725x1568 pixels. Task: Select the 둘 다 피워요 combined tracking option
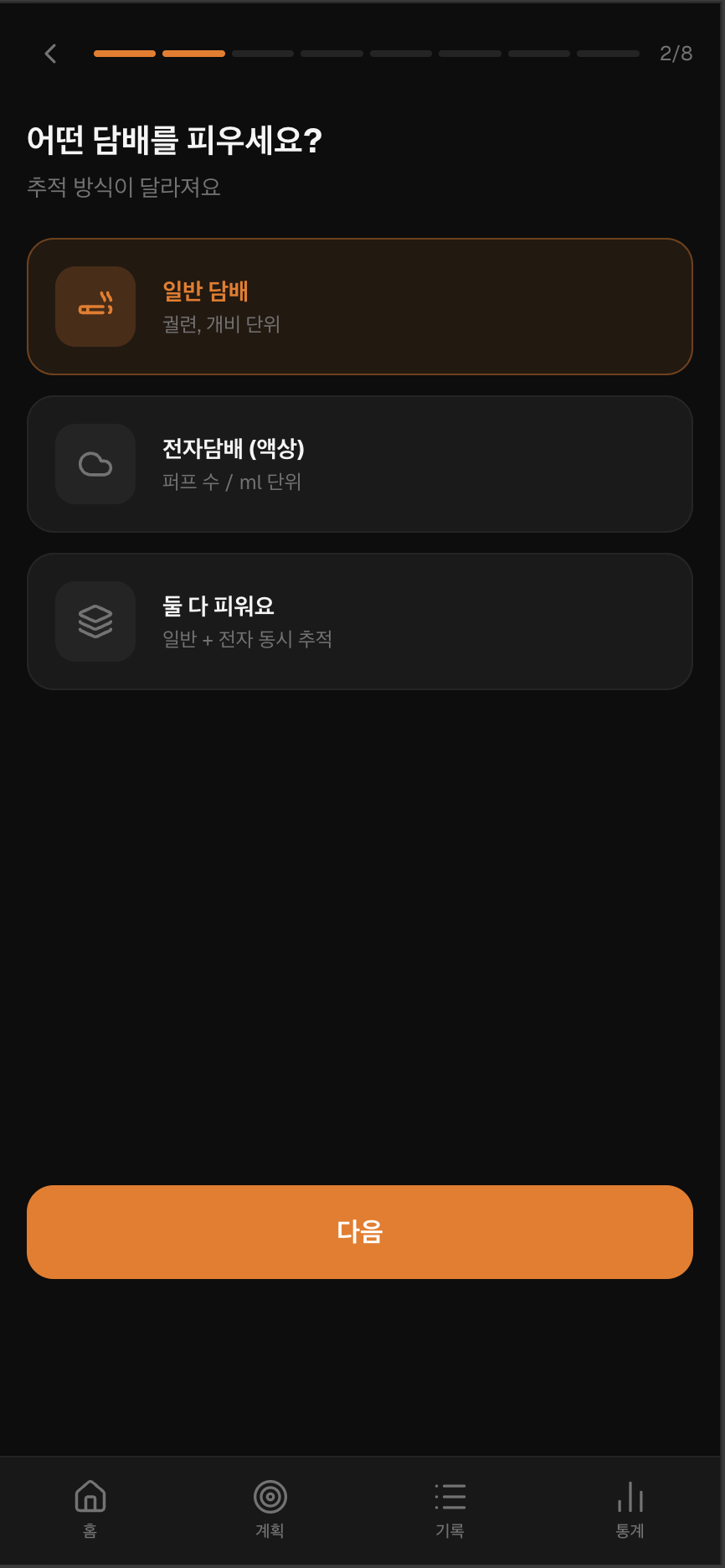pyautogui.click(x=360, y=621)
